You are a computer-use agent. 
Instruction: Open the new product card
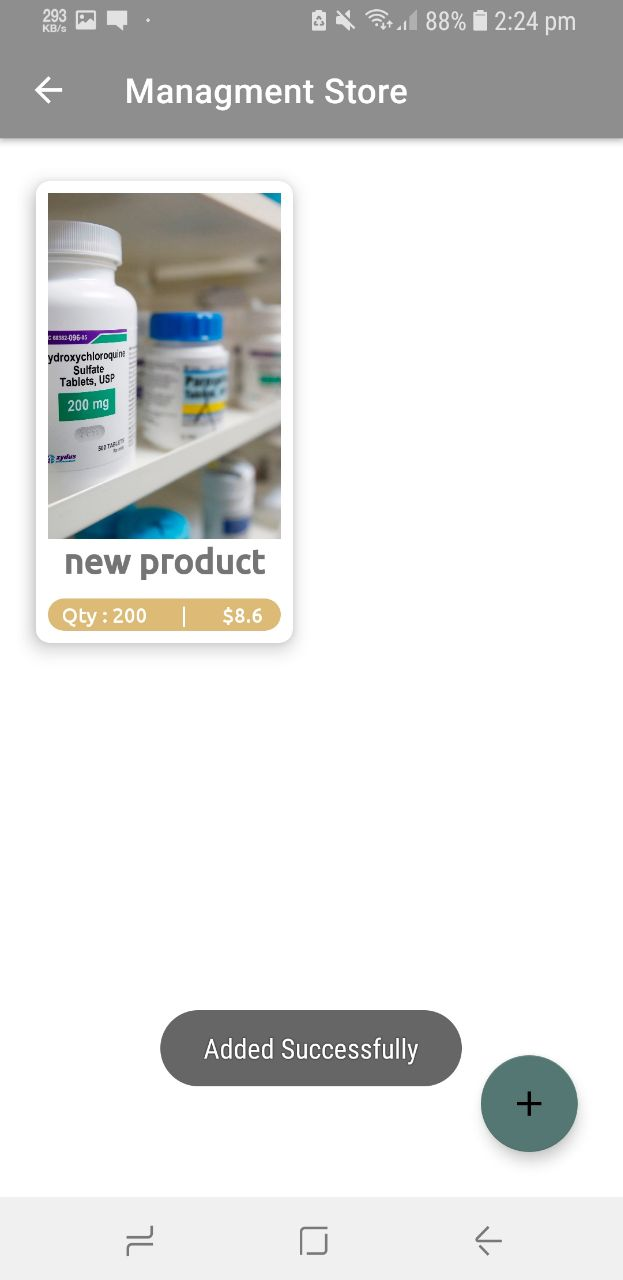[164, 411]
